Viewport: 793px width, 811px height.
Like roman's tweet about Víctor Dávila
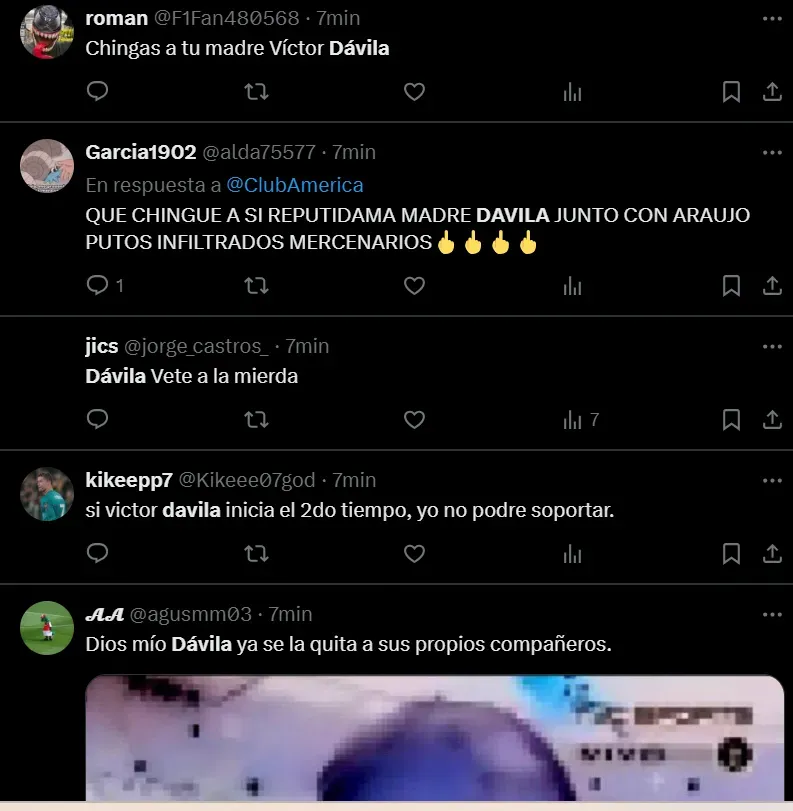tap(414, 92)
